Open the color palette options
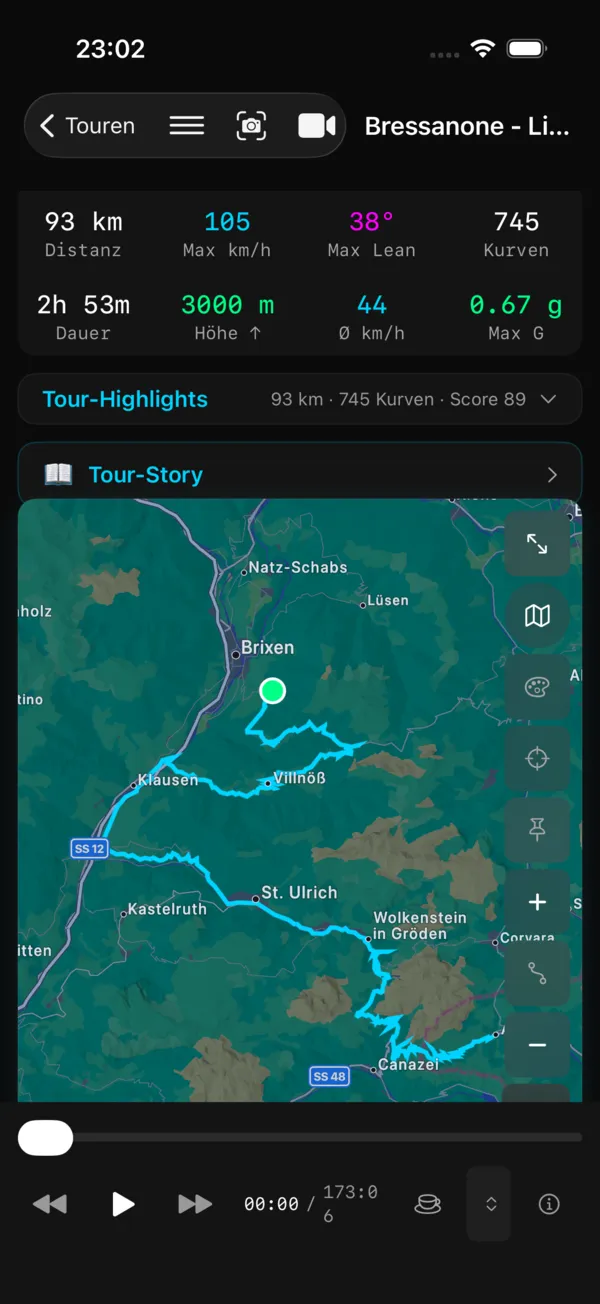Viewport: 600px width, 1304px height. pyautogui.click(x=537, y=687)
